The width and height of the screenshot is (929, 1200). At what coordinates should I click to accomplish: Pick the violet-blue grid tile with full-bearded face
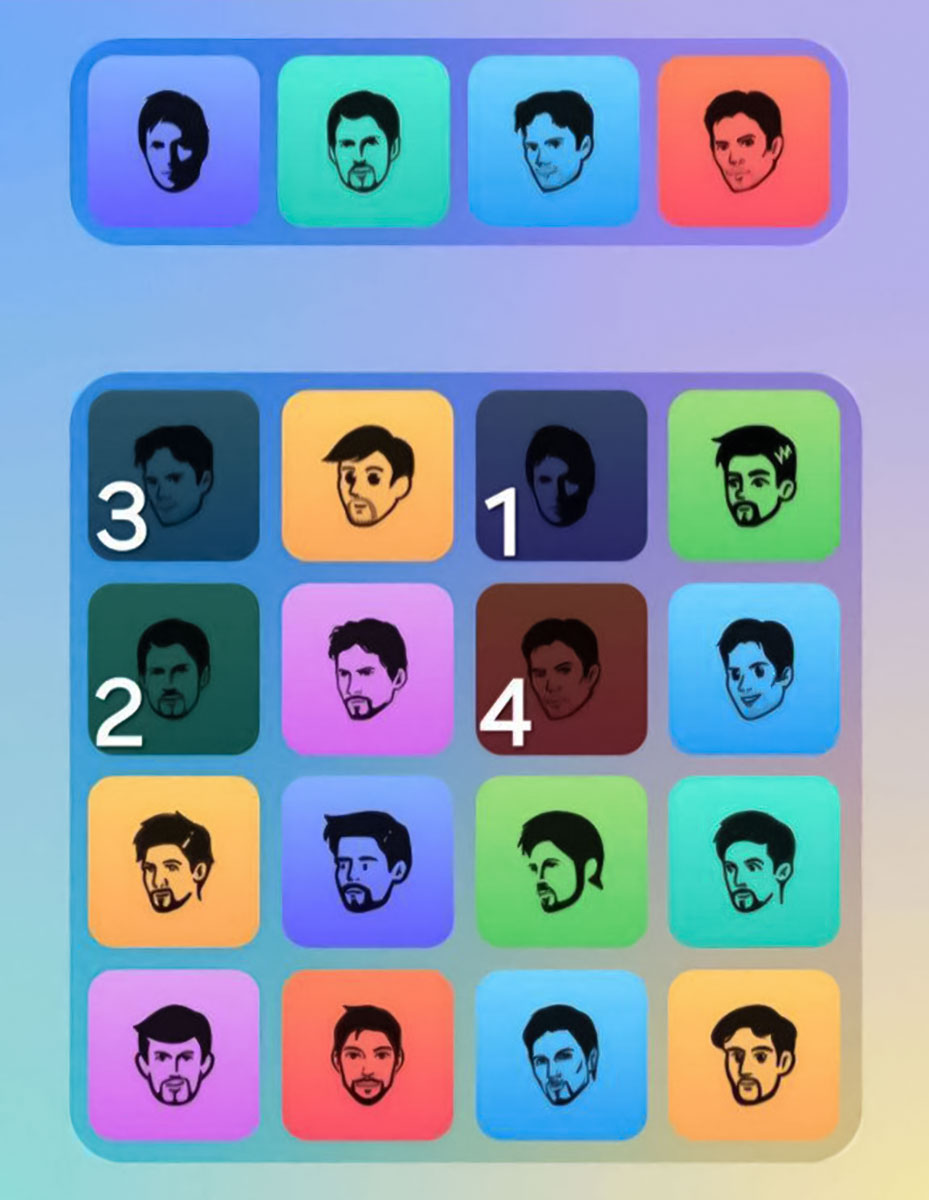pos(367,861)
